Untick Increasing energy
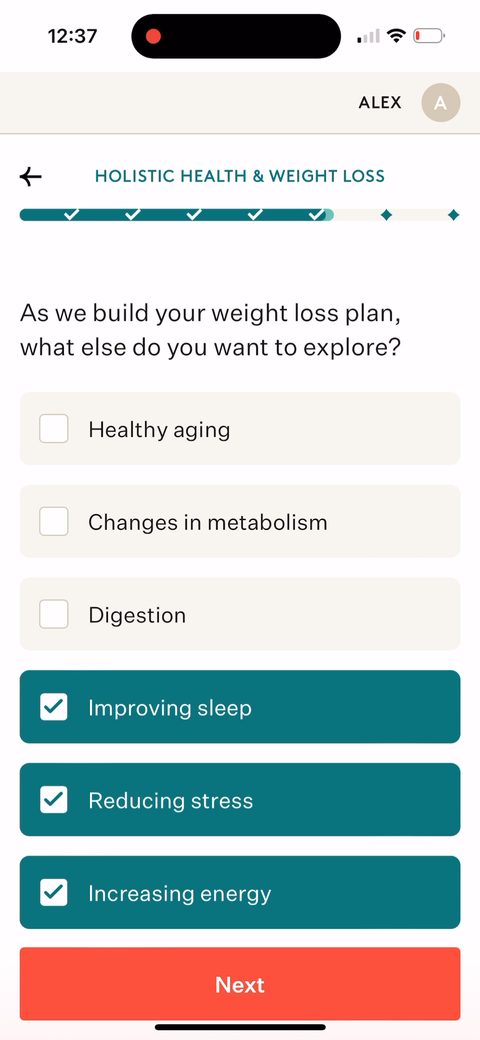Image resolution: width=480 pixels, height=1040 pixels. click(240, 893)
